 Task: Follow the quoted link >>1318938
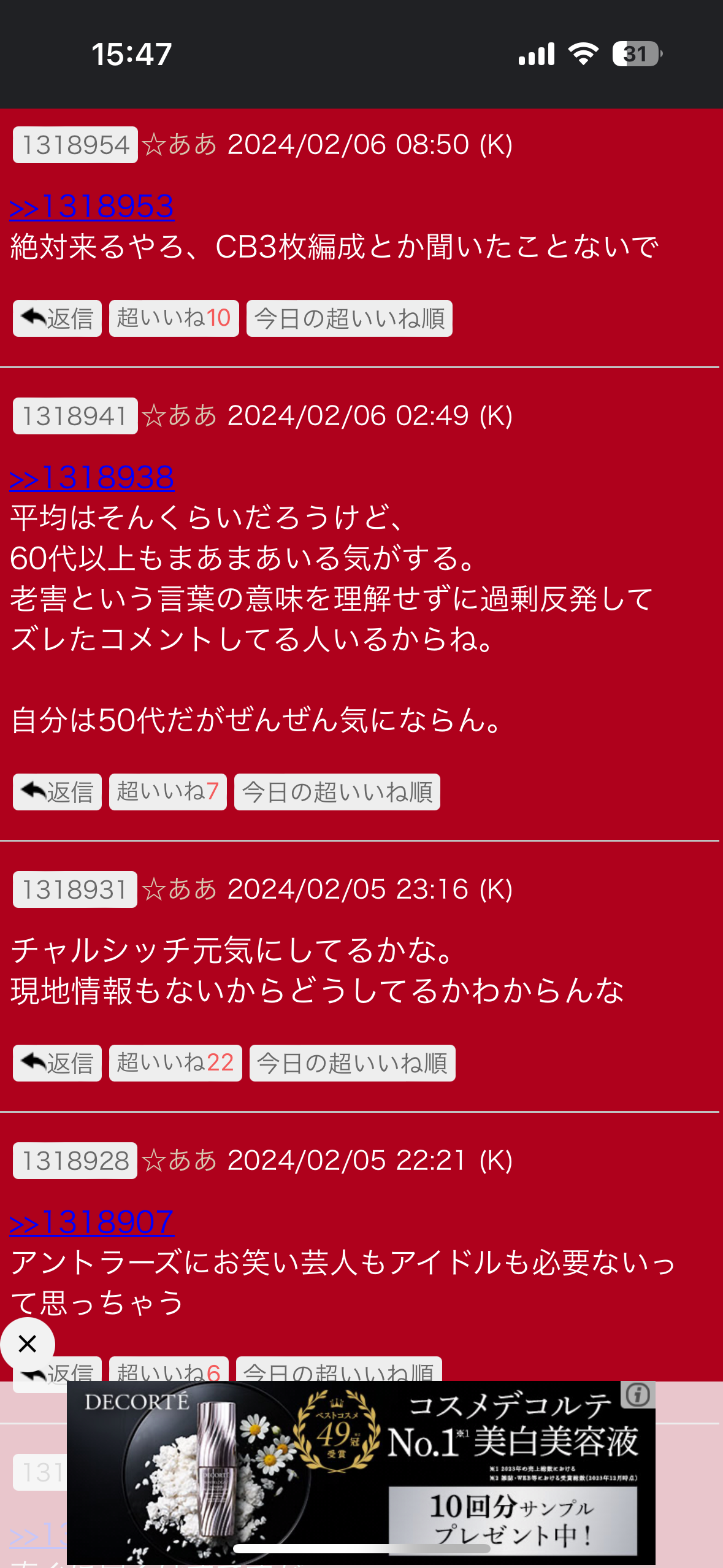pos(92,478)
